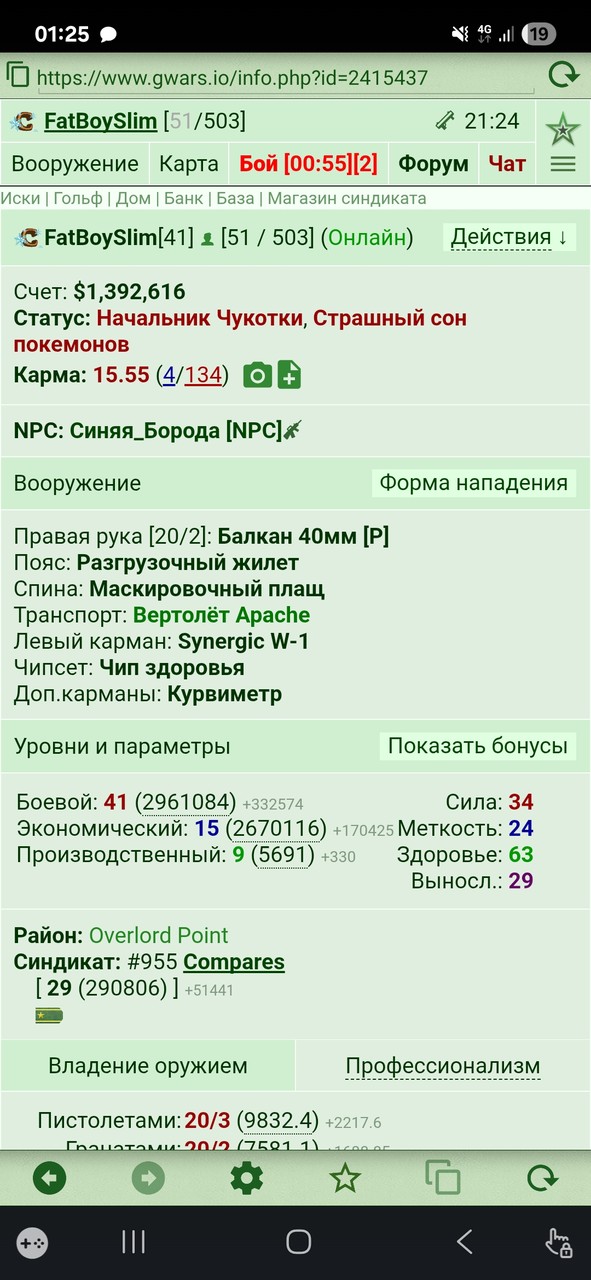Open the Бой [00:55][2] link
Viewport: 591px width, 1280px height.
308,164
